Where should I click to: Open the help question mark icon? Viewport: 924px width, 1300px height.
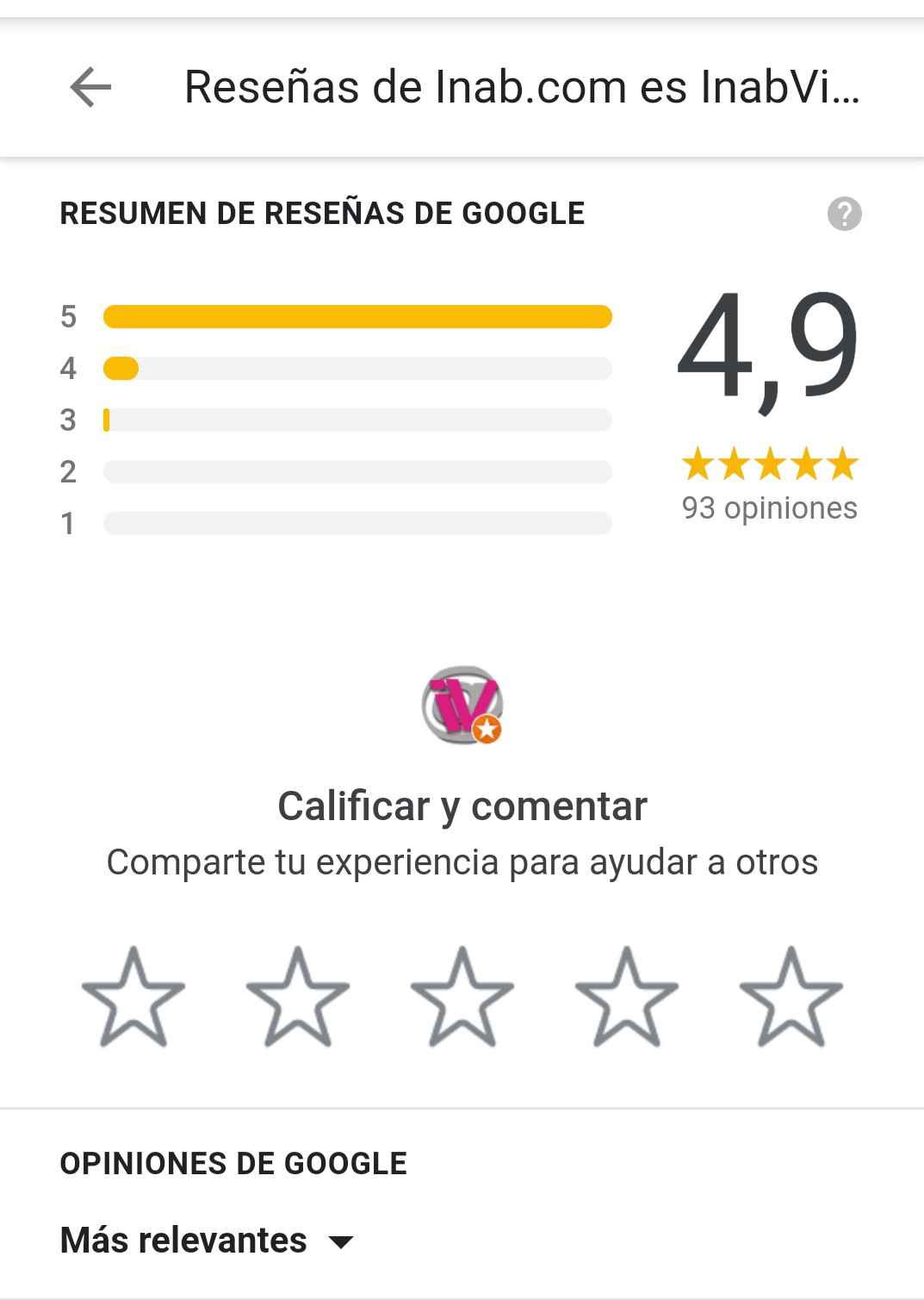click(844, 214)
